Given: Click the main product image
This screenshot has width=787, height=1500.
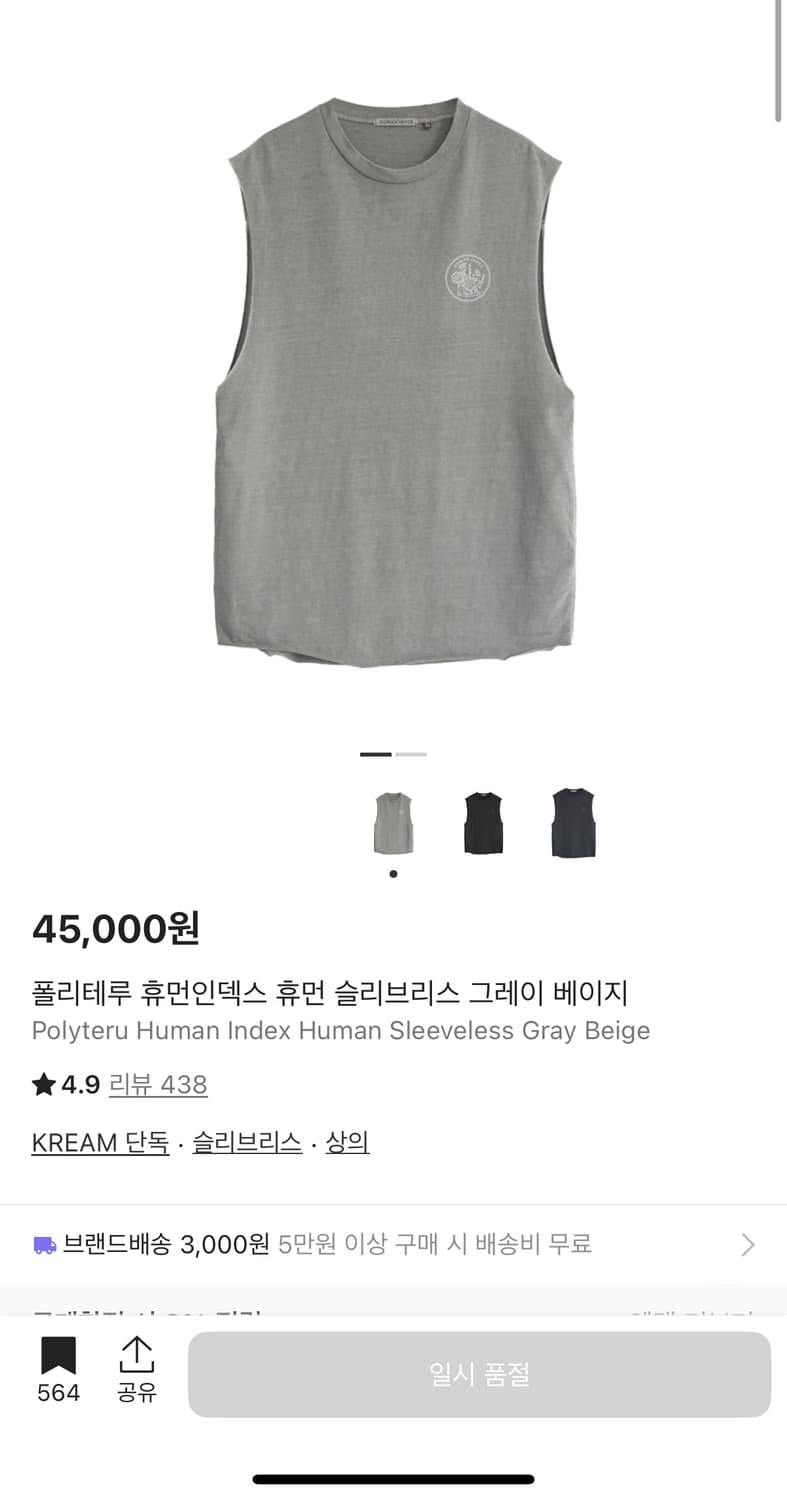Looking at the screenshot, I should 393,390.
